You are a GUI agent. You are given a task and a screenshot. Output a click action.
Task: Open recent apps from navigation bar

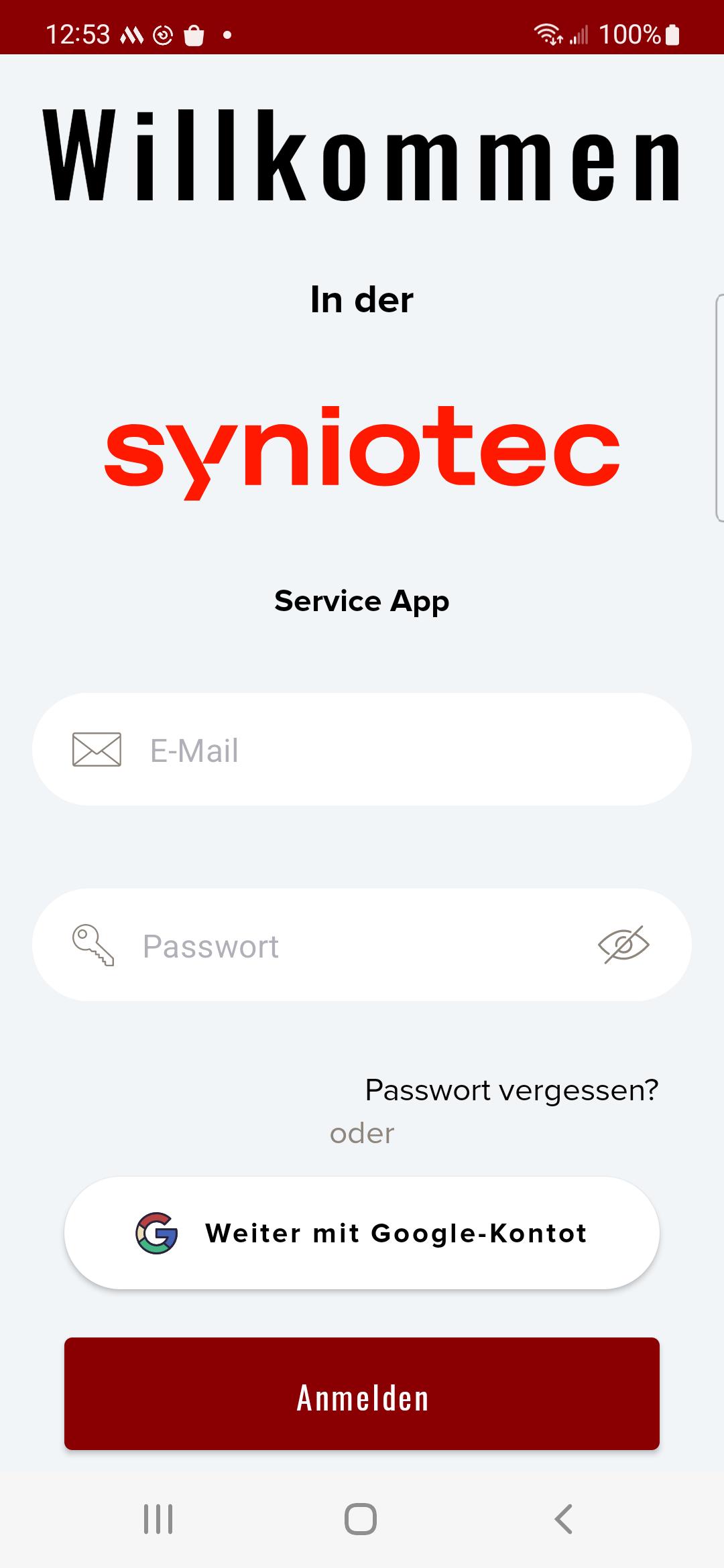tap(158, 1519)
